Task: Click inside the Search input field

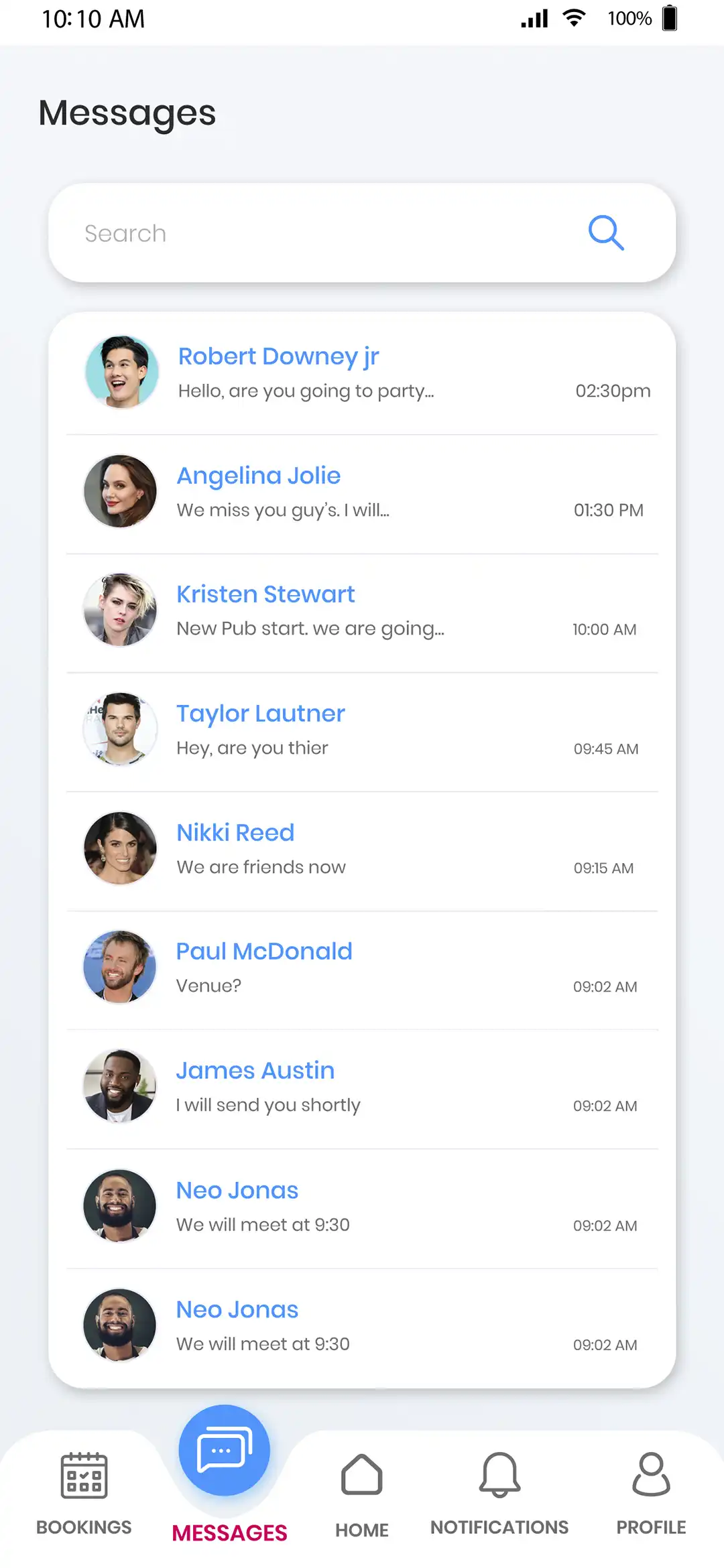Action: click(x=268, y=233)
